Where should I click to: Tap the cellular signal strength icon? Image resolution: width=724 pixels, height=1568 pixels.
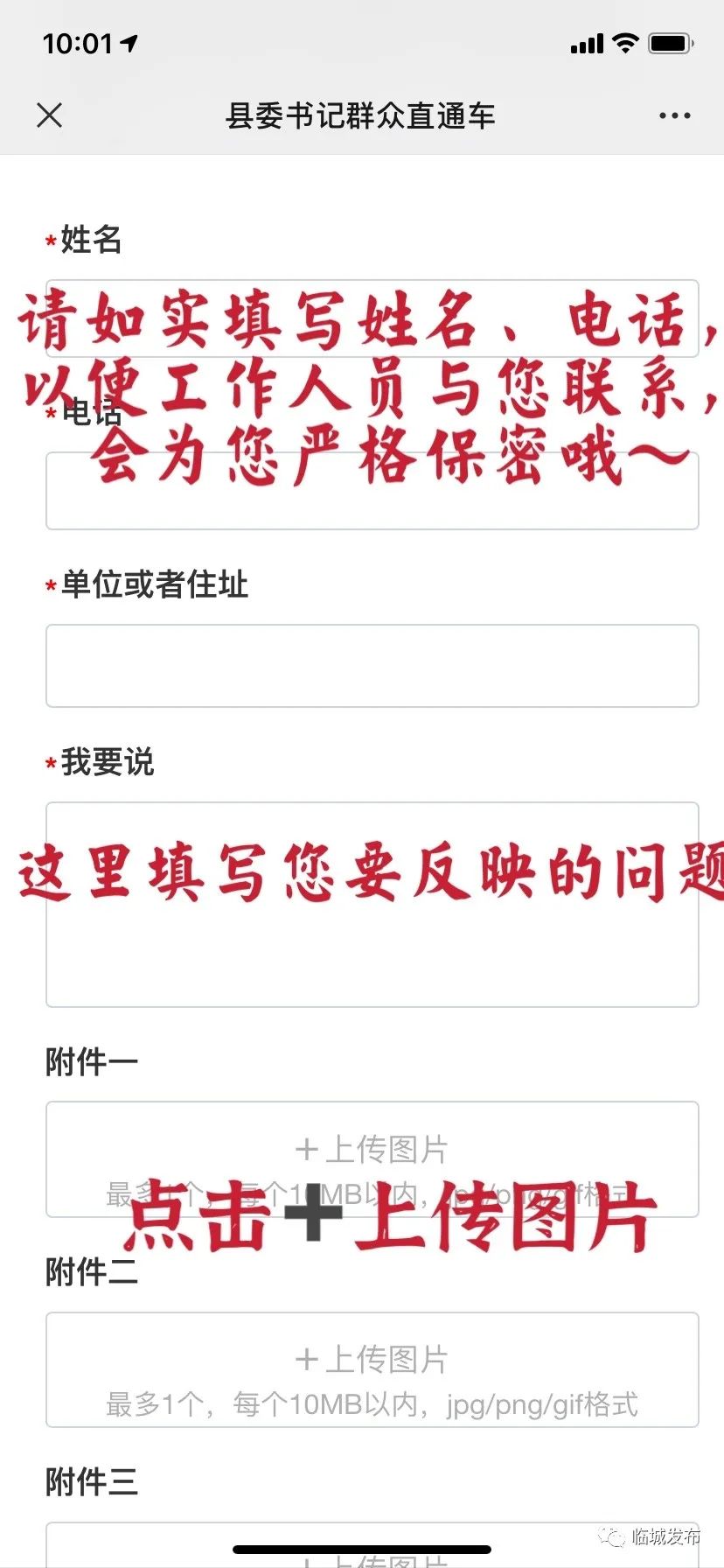pos(588,41)
